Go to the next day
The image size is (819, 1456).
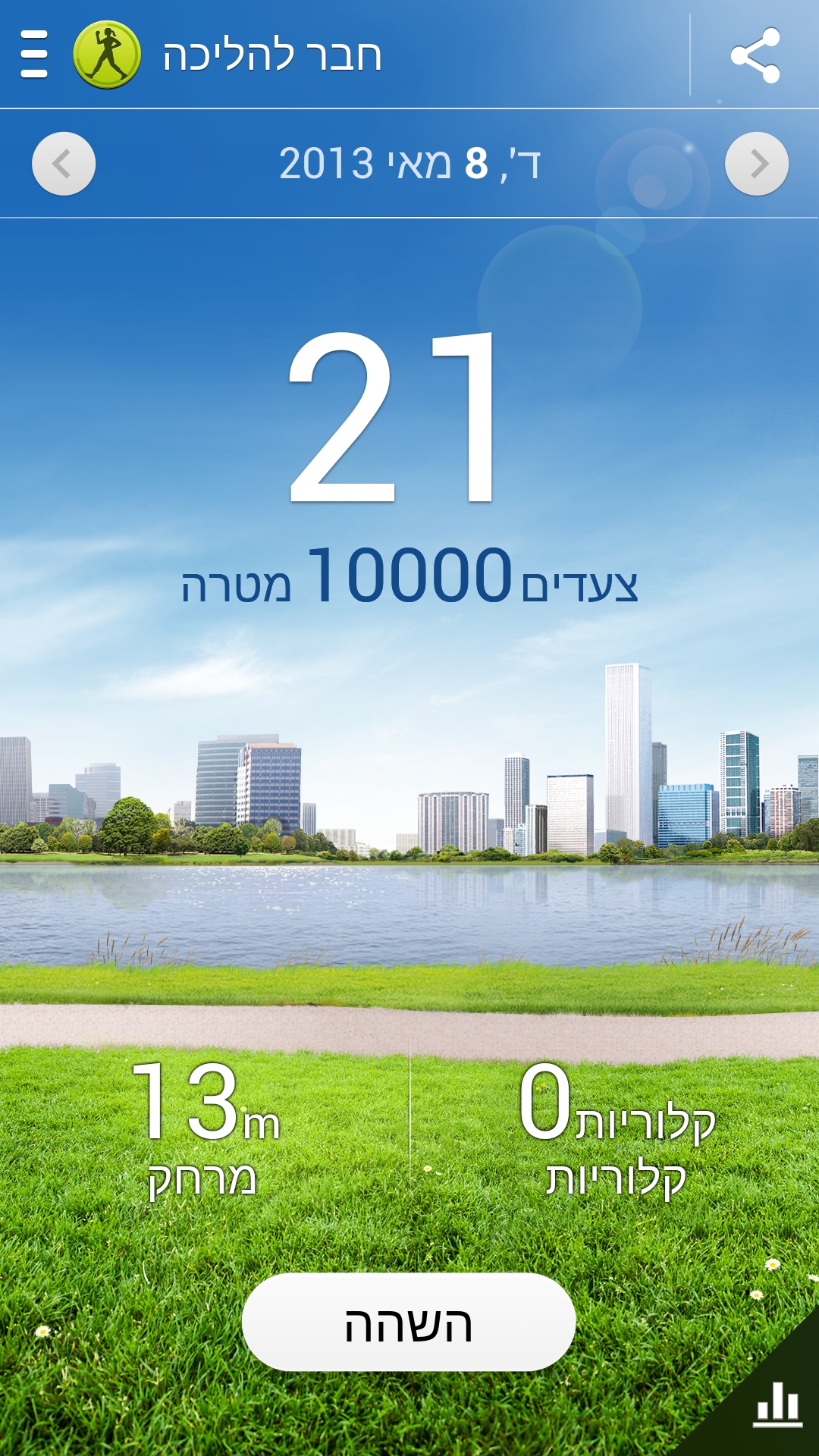point(756,164)
